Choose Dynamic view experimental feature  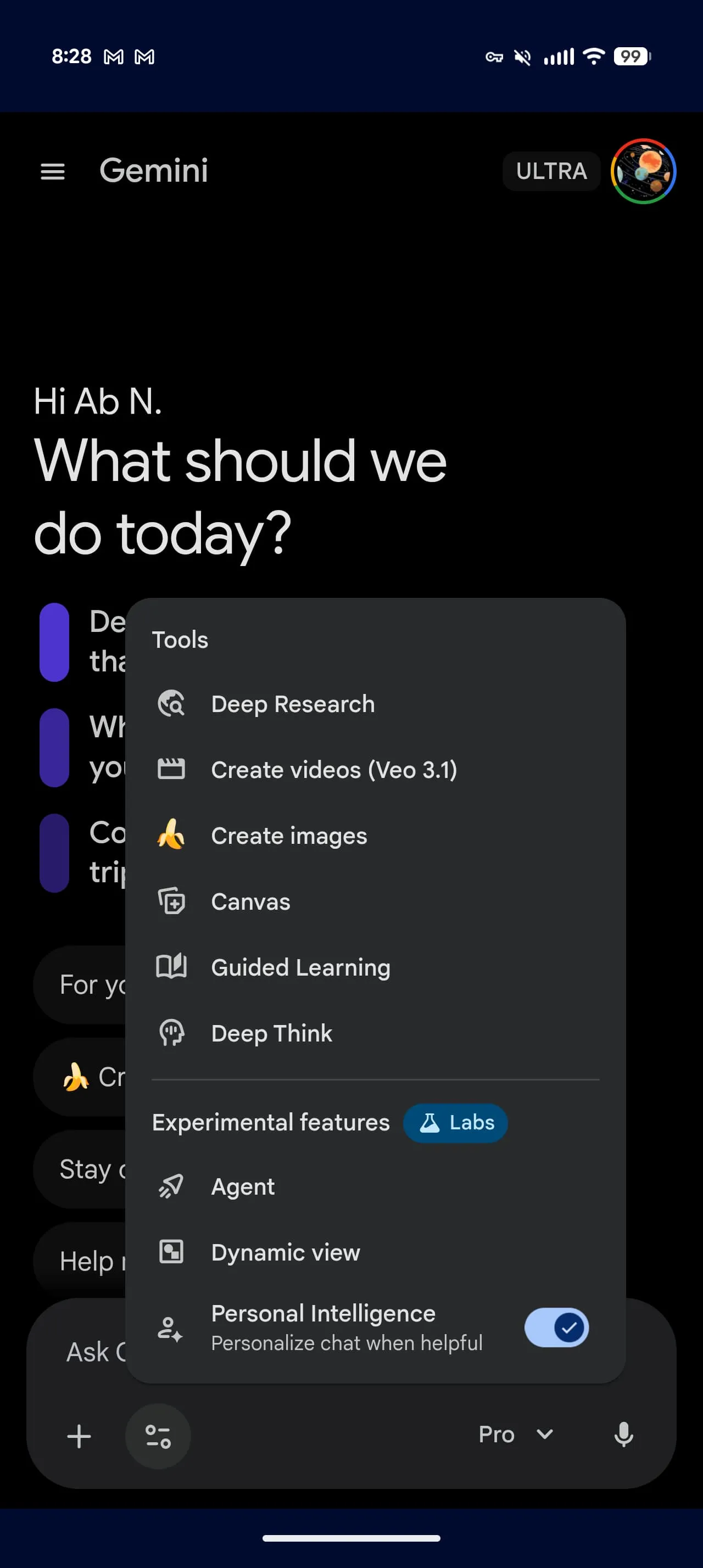pos(285,1252)
